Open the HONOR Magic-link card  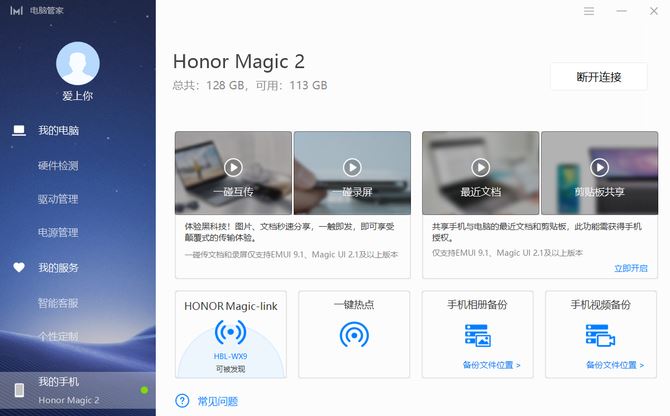230,334
